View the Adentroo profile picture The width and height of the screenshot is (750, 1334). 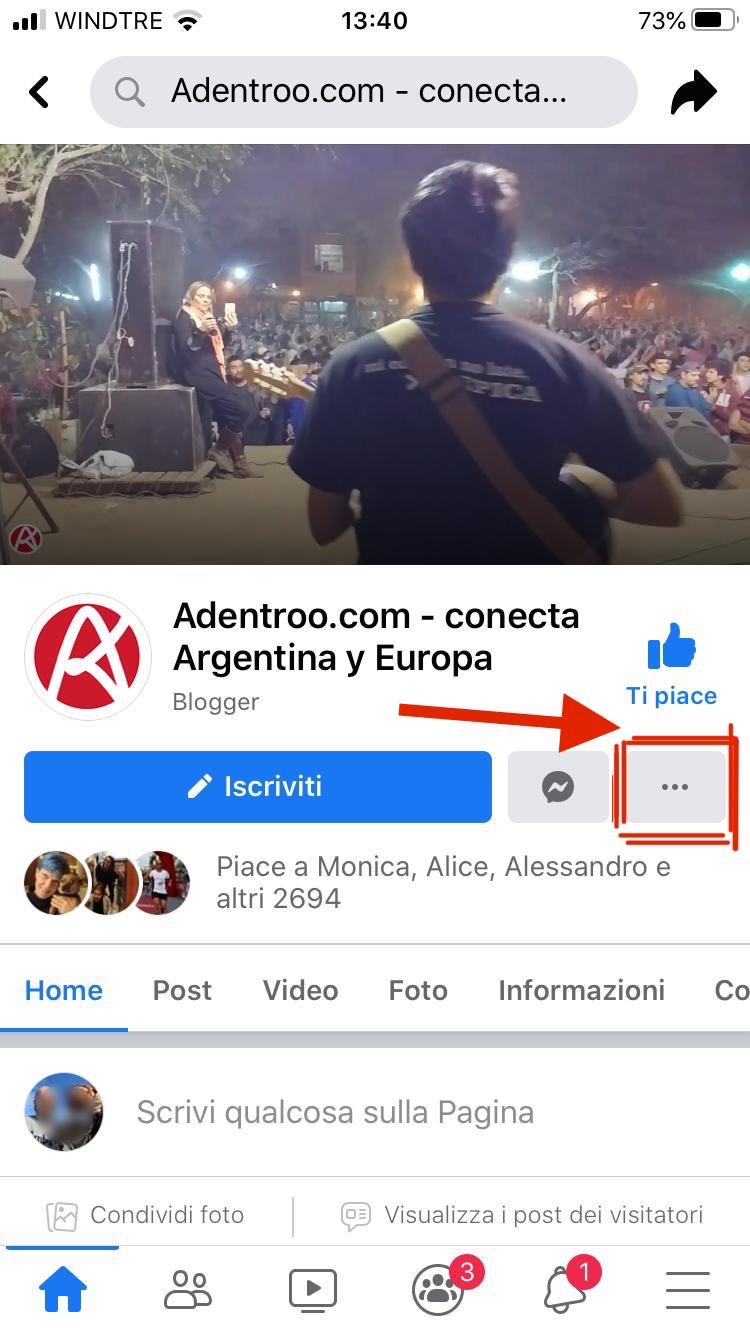click(88, 658)
